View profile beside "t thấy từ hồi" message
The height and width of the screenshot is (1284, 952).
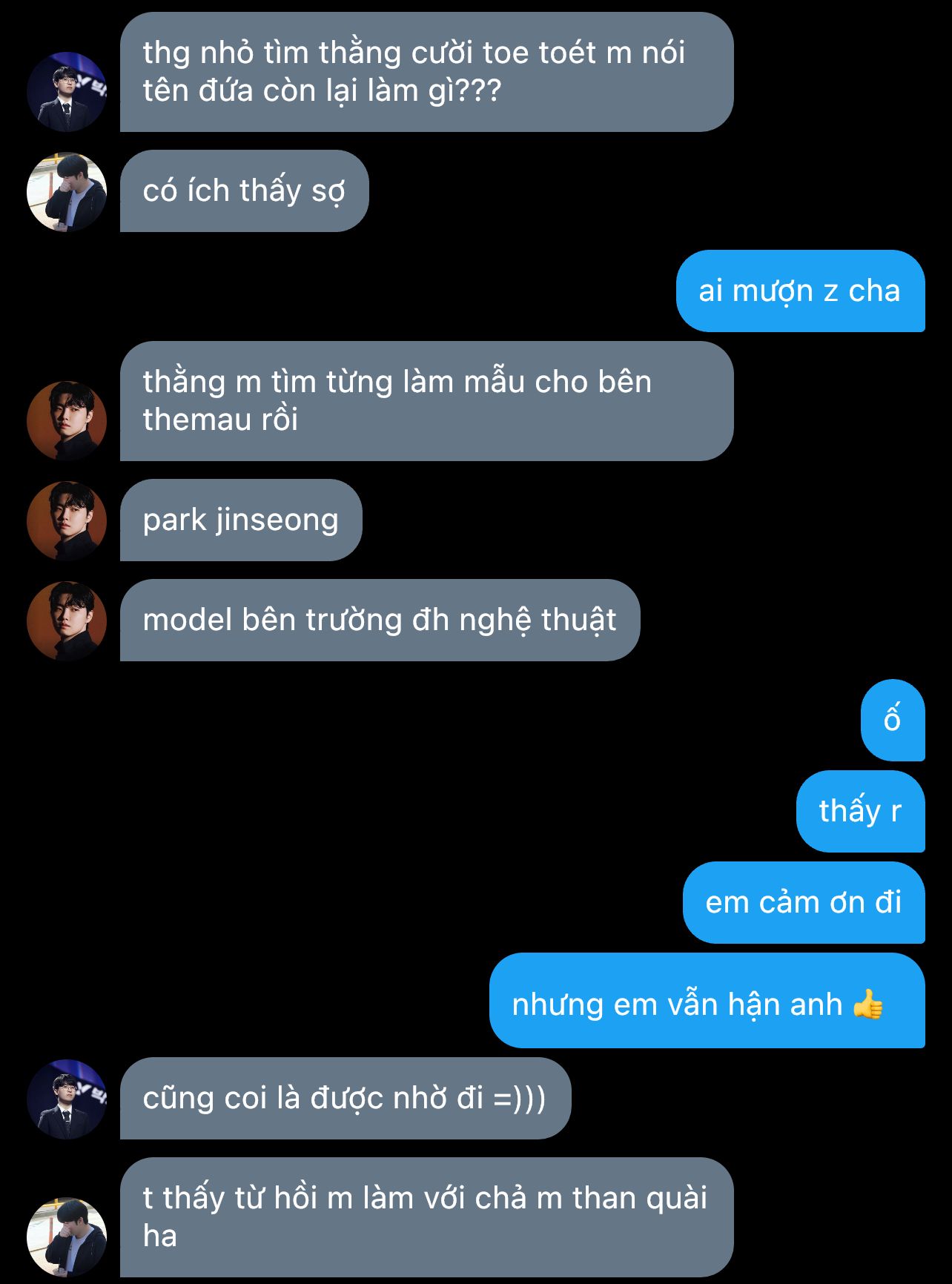pyautogui.click(x=67, y=1237)
